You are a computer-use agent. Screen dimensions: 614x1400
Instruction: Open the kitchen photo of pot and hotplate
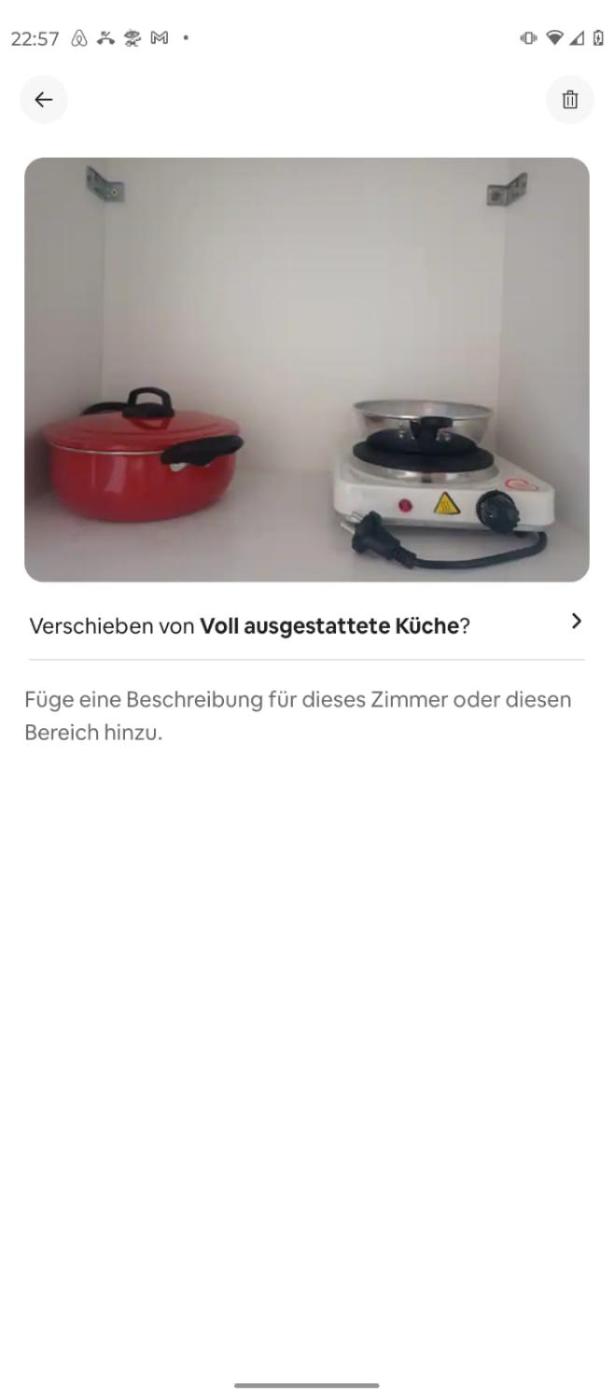coord(306,369)
